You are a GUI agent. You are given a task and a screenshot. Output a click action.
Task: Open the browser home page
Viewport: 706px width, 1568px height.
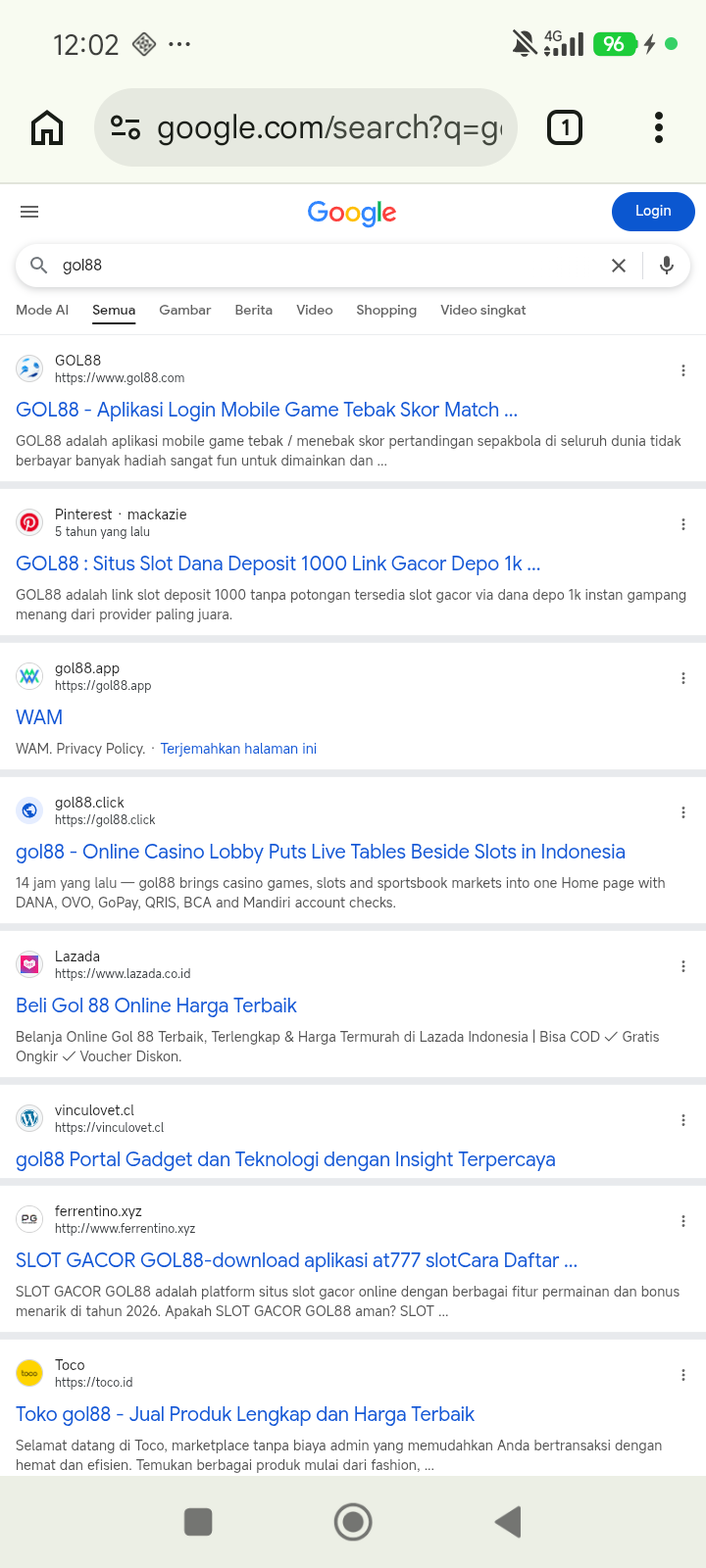47,127
